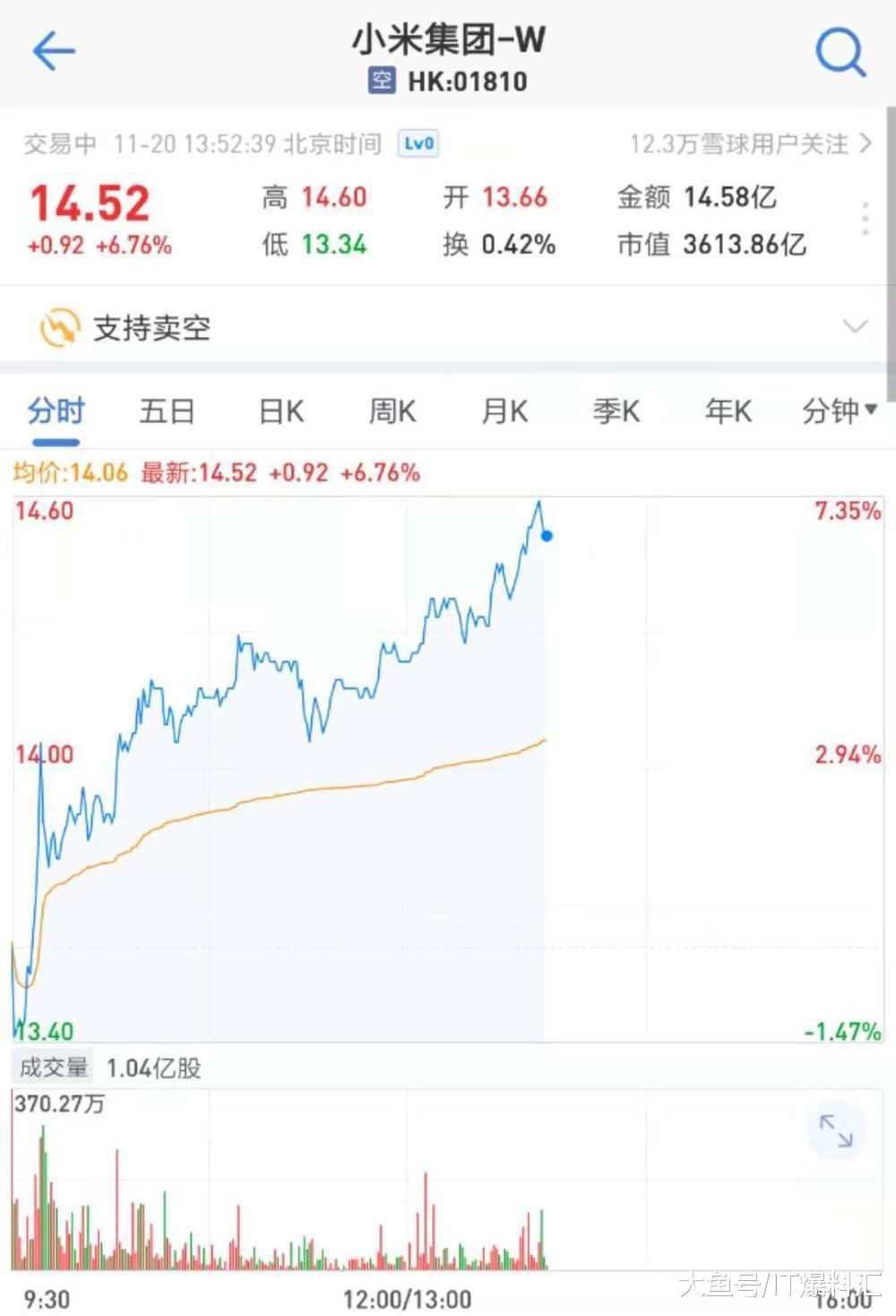Tap the 成交量 1.04亿股 volume label
Screen dimensions: 896x1316
[108, 1067]
